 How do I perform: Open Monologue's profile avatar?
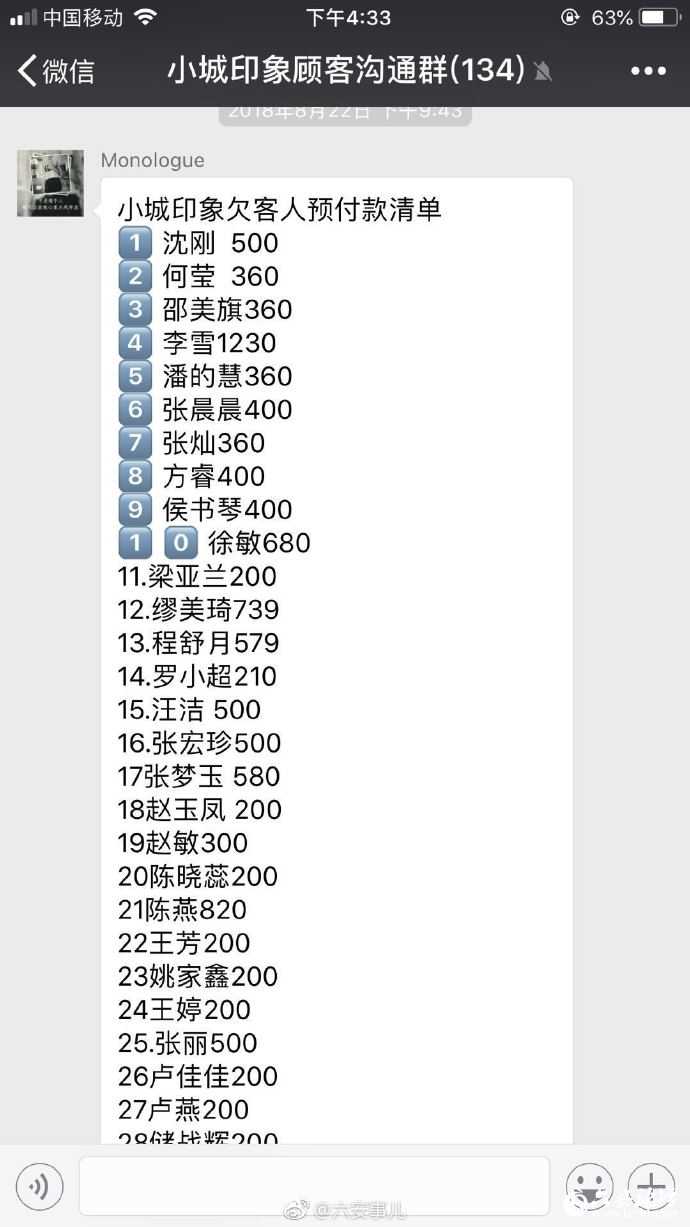click(50, 183)
